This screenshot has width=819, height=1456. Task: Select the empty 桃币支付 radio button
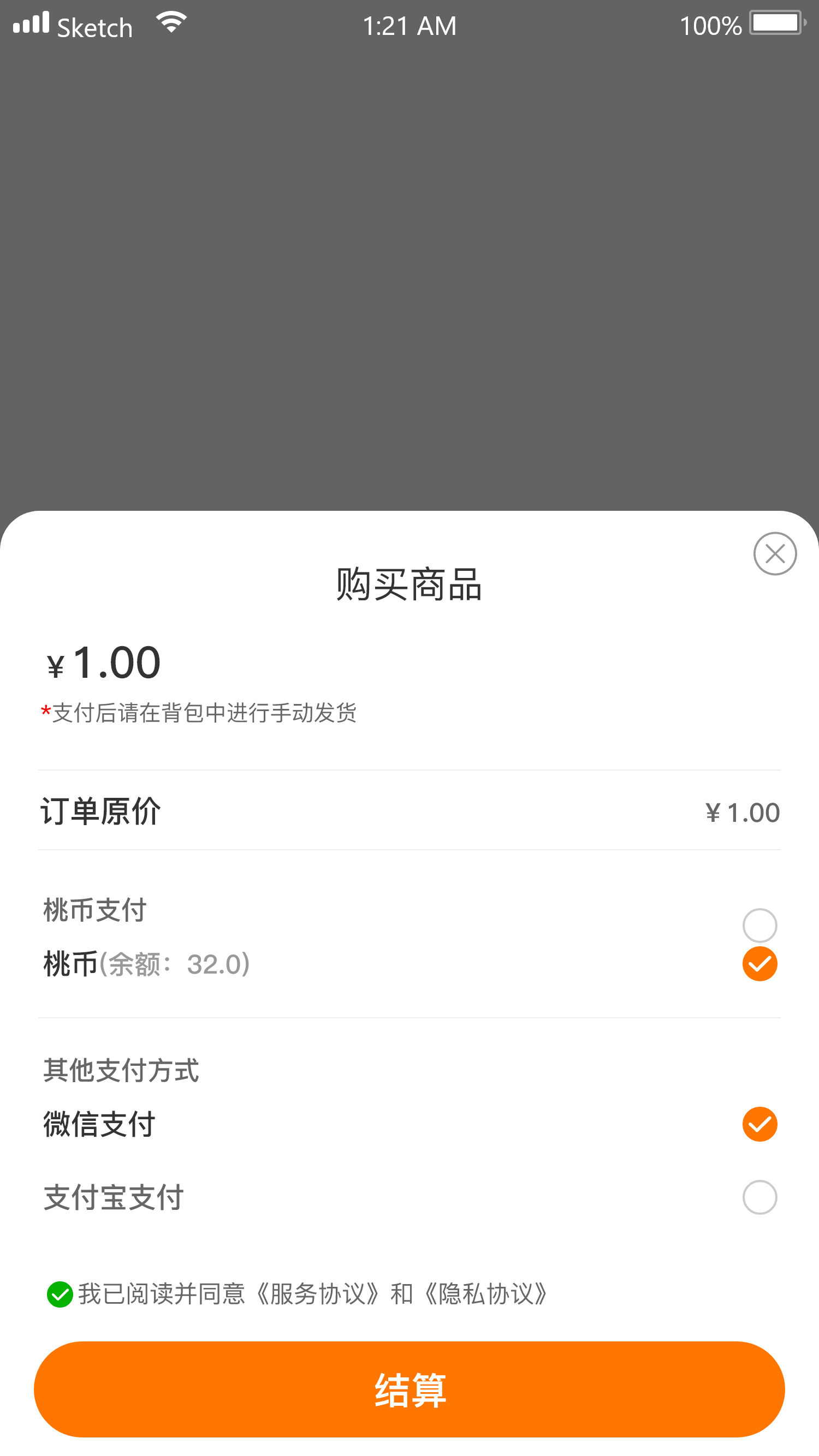coord(759,924)
